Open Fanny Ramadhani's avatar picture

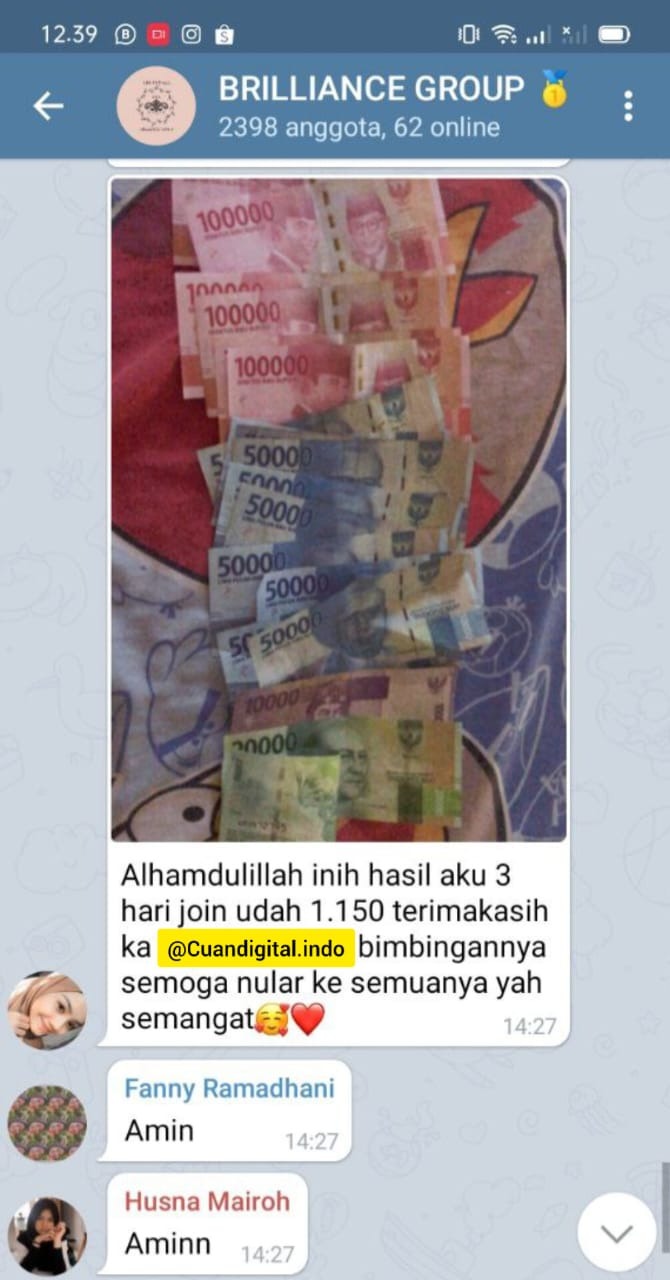(x=47, y=1123)
